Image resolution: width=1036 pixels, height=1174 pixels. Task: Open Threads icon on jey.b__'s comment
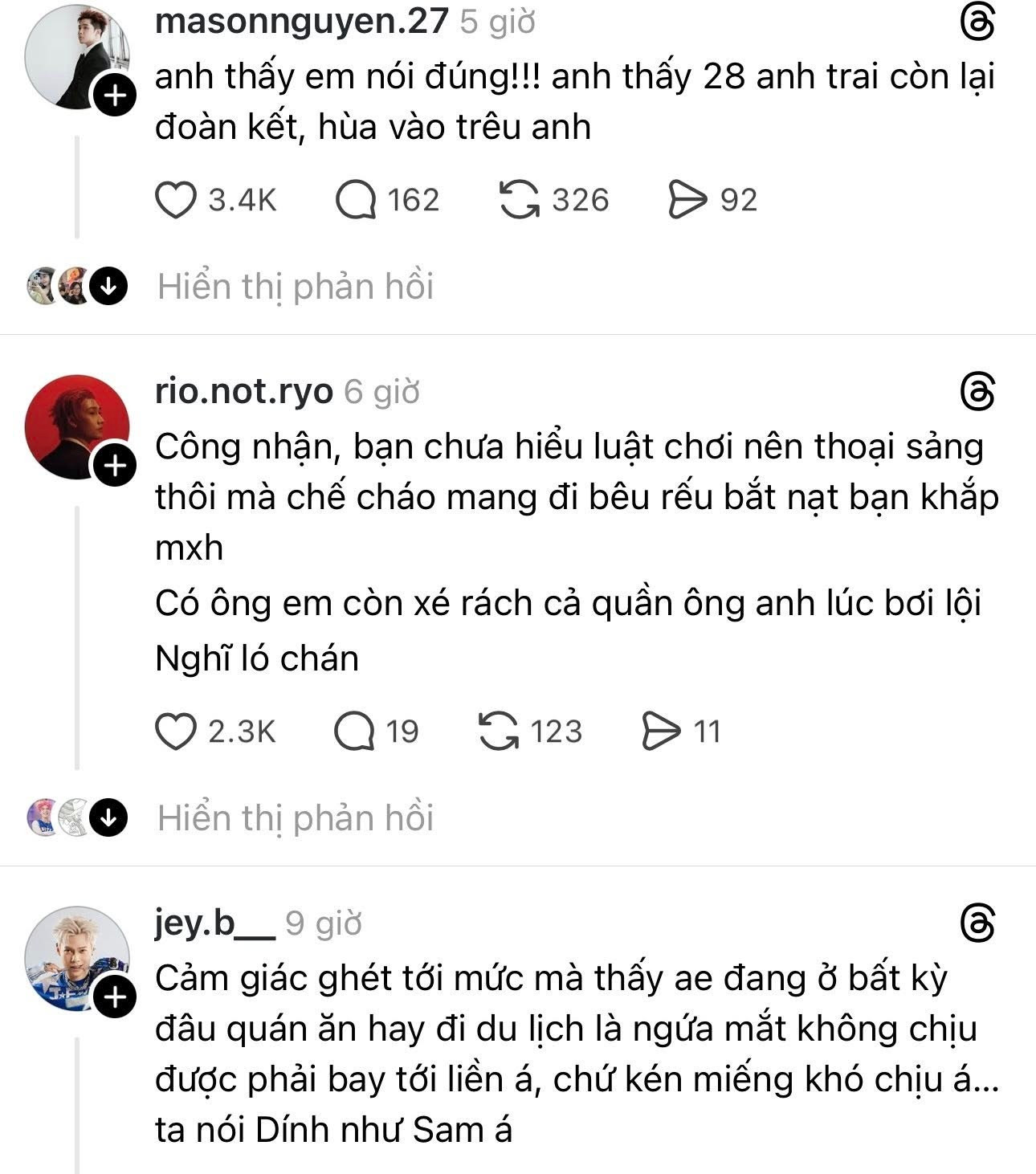point(977,923)
